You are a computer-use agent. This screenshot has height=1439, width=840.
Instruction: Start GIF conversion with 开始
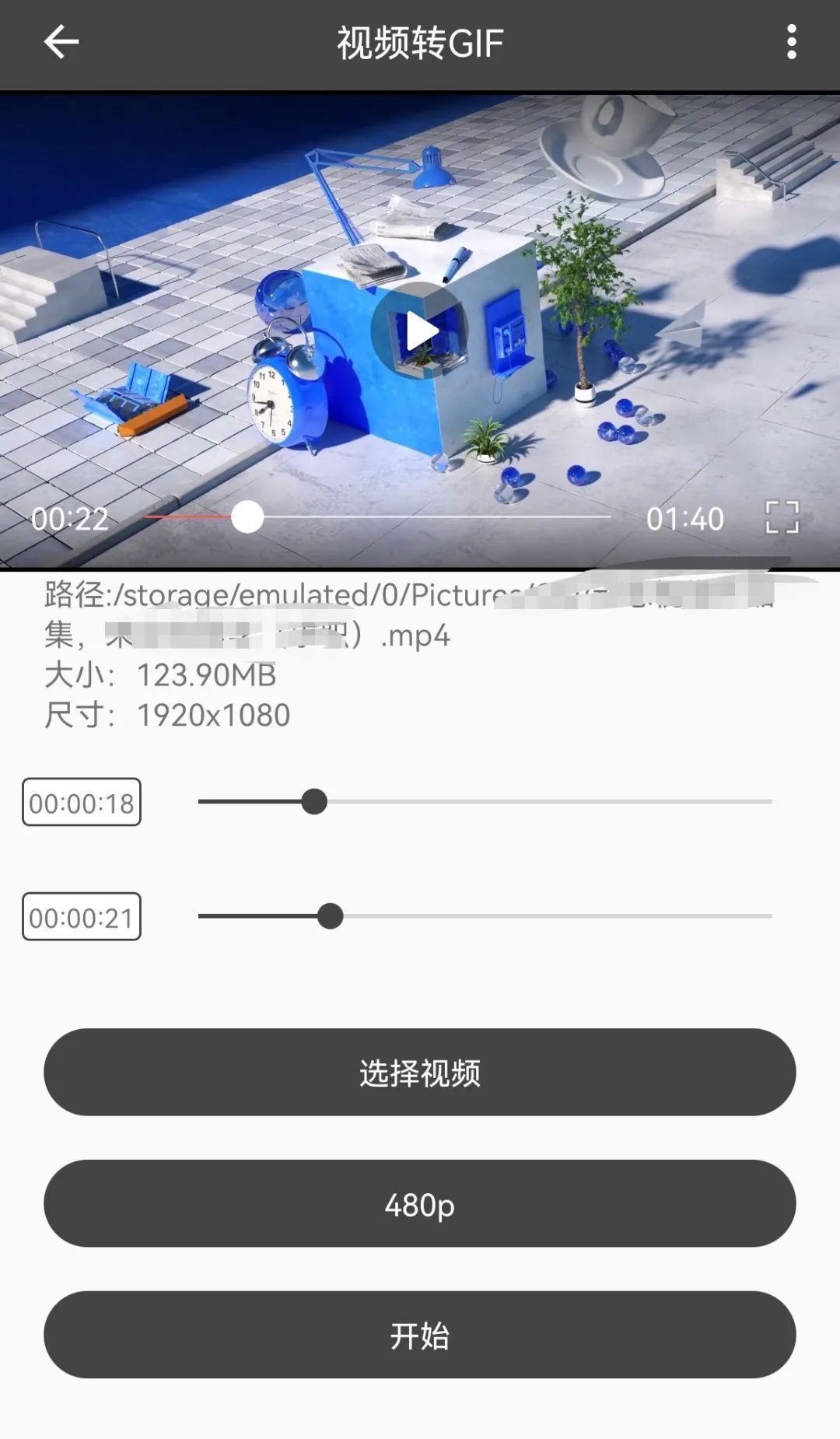pos(420,1336)
